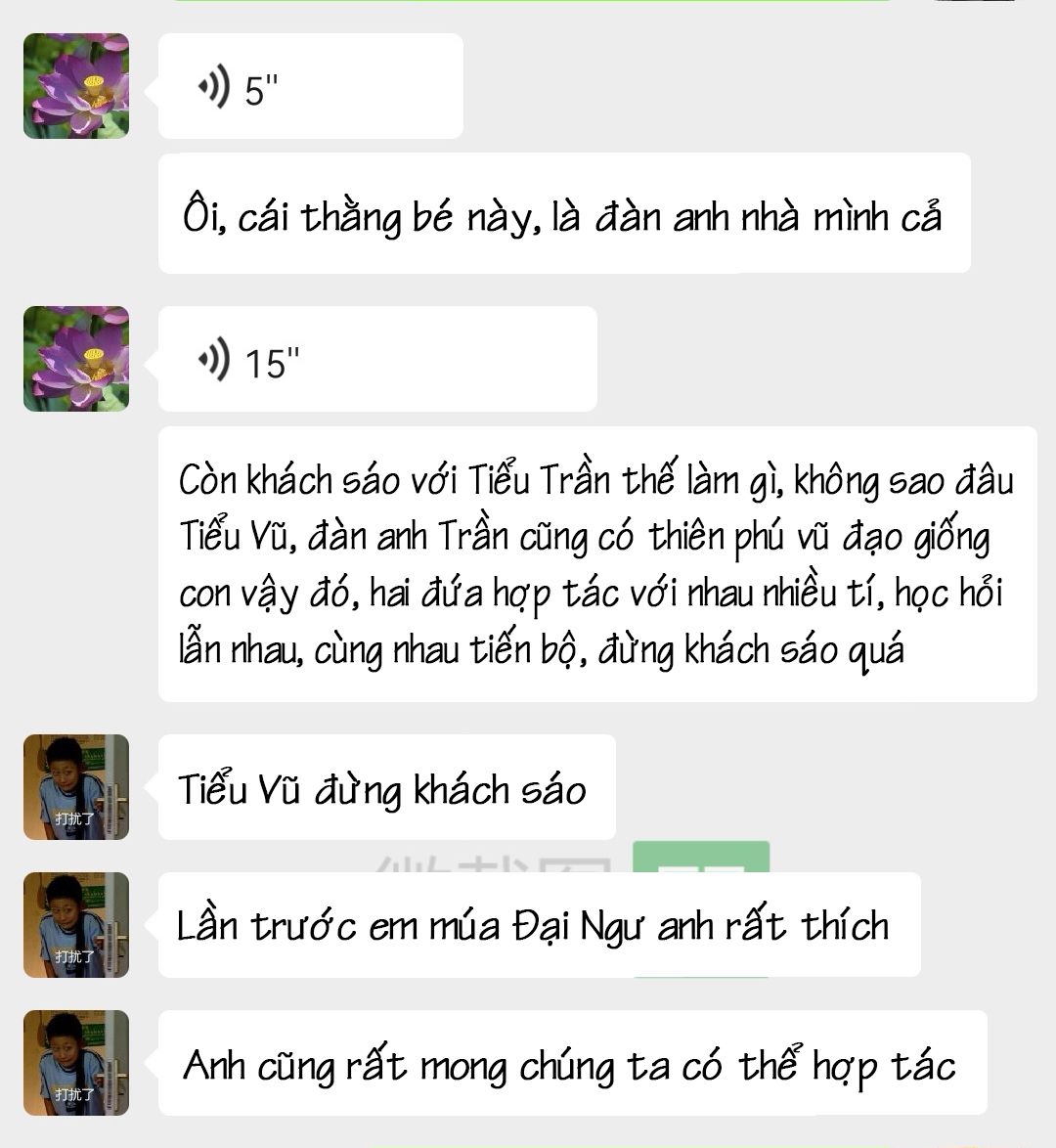The width and height of the screenshot is (1056, 1148).
Task: Open lotus avatar beside the 15" voice message
Action: [76, 359]
